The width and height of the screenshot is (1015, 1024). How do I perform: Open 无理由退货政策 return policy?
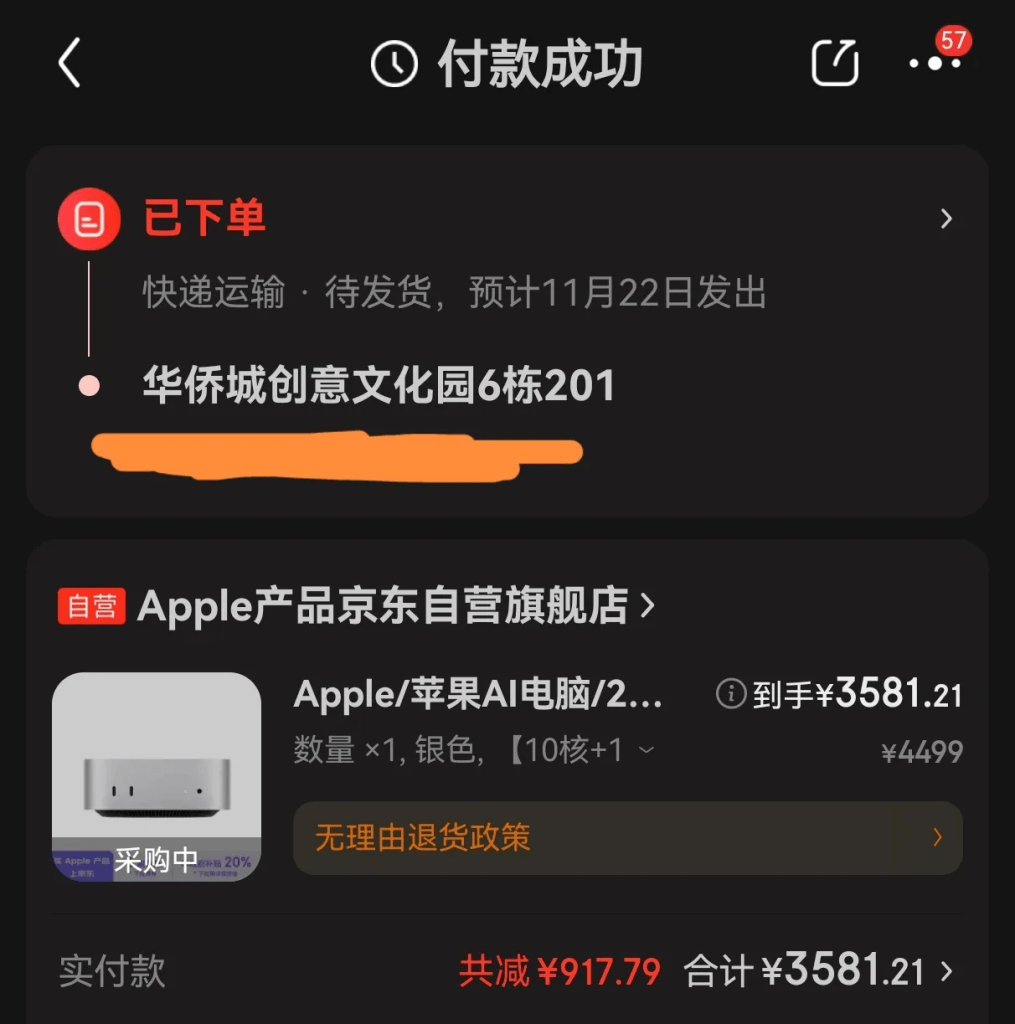point(627,837)
